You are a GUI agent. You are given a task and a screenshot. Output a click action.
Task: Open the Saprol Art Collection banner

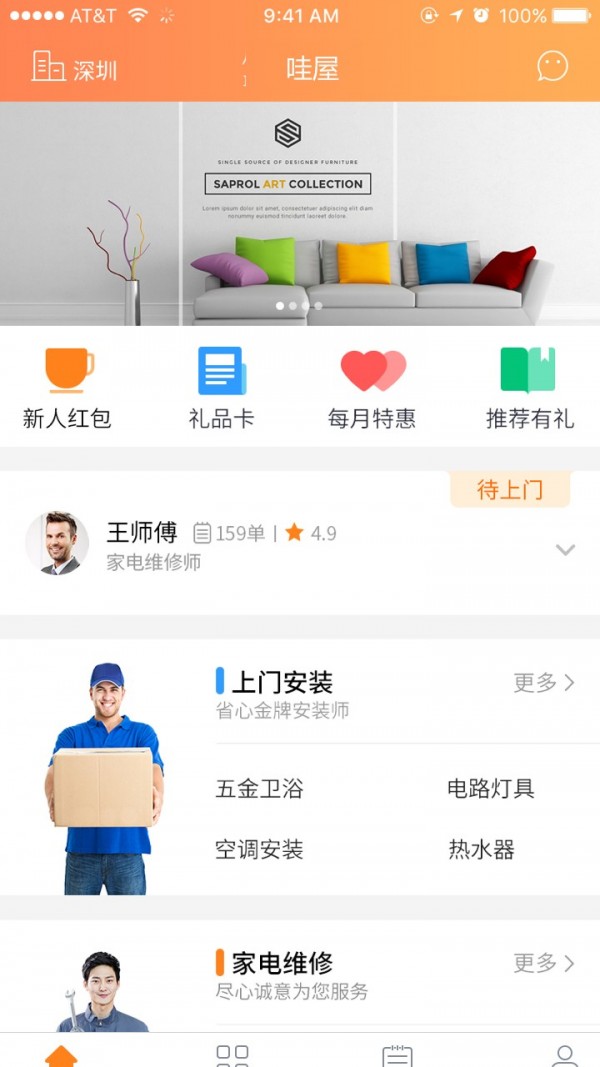pyautogui.click(x=300, y=213)
